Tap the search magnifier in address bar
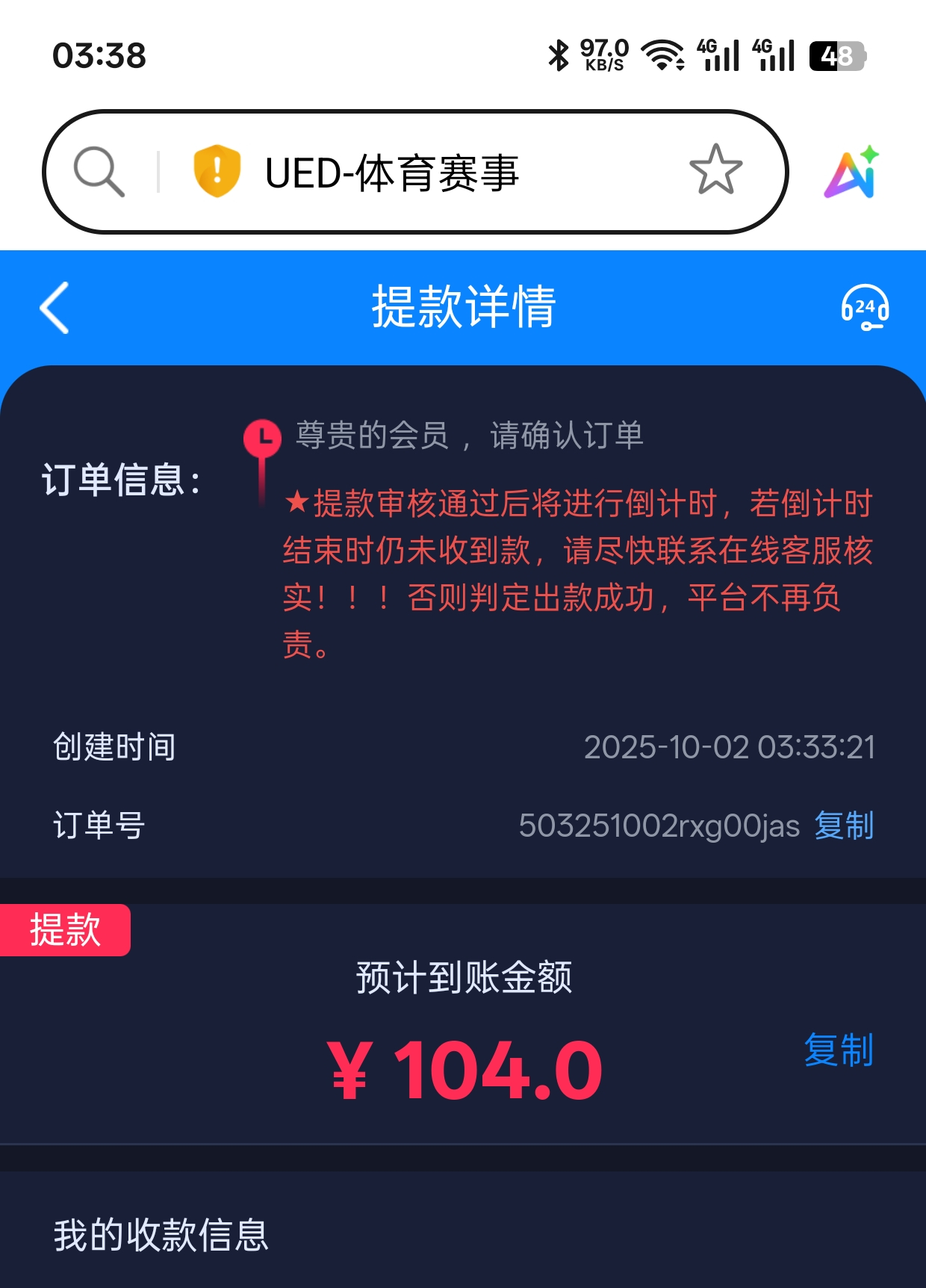 (99, 172)
